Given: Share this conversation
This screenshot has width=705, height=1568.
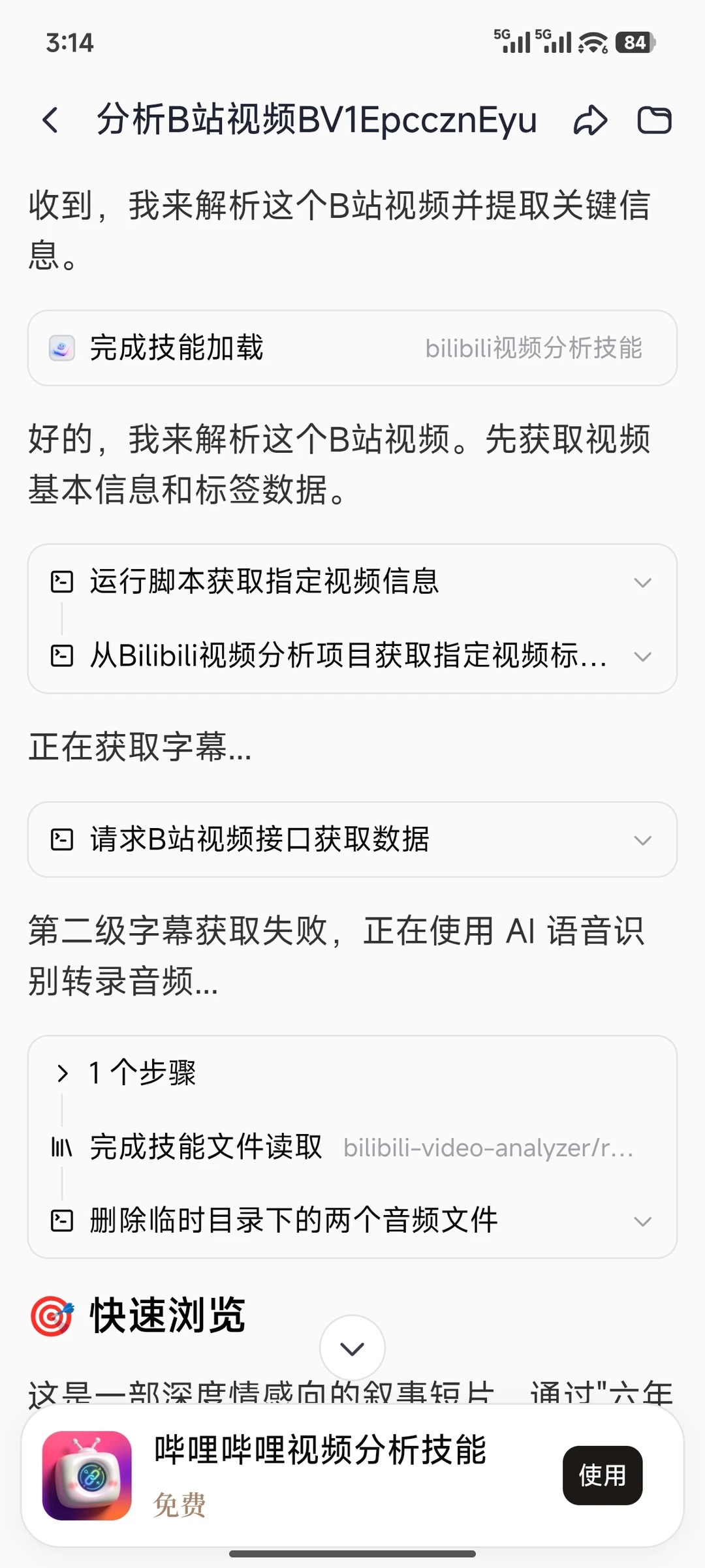Looking at the screenshot, I should coord(590,120).
